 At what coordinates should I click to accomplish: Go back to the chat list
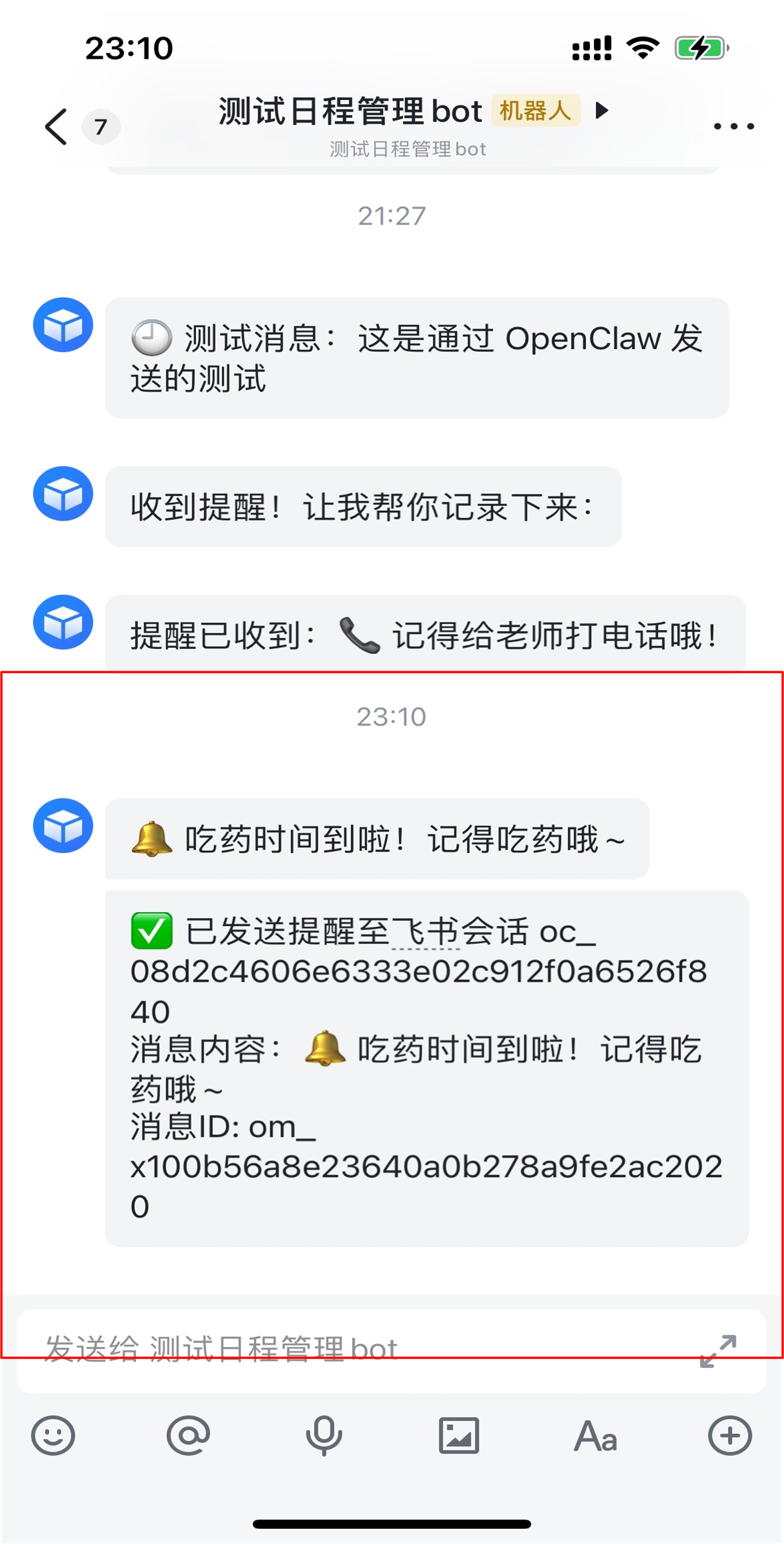coord(56,126)
